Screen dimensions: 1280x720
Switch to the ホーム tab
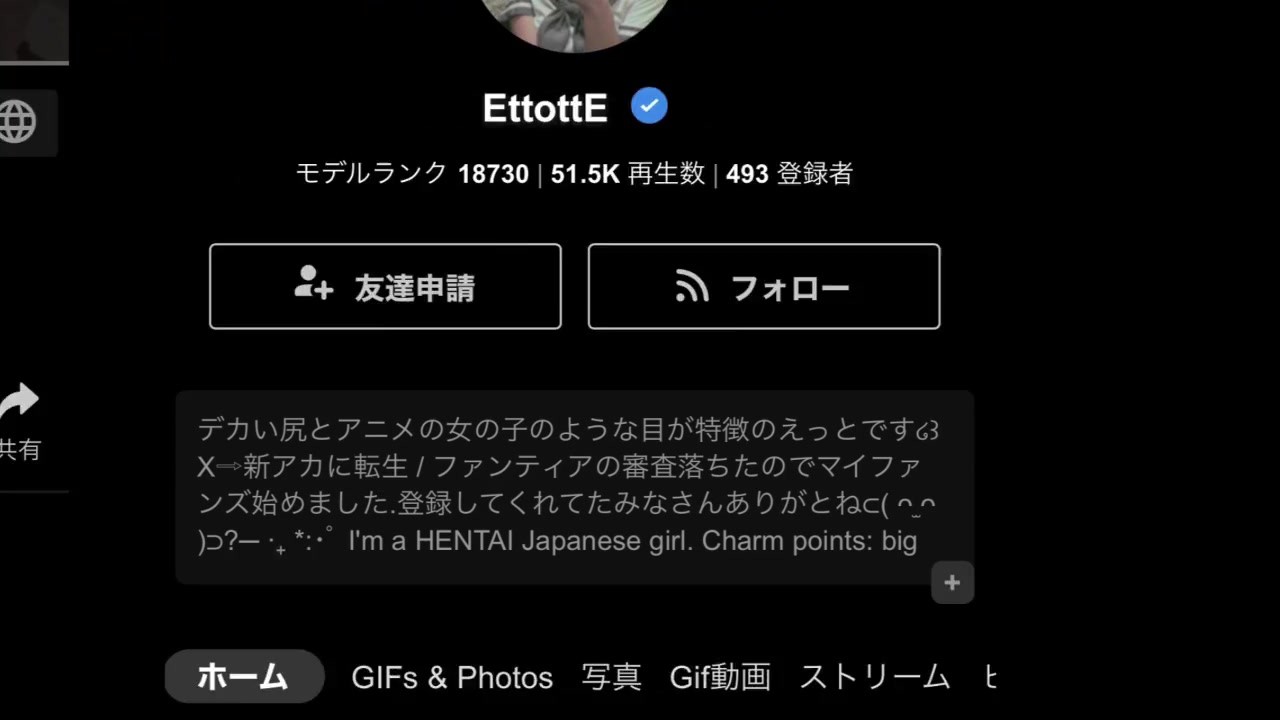[244, 677]
